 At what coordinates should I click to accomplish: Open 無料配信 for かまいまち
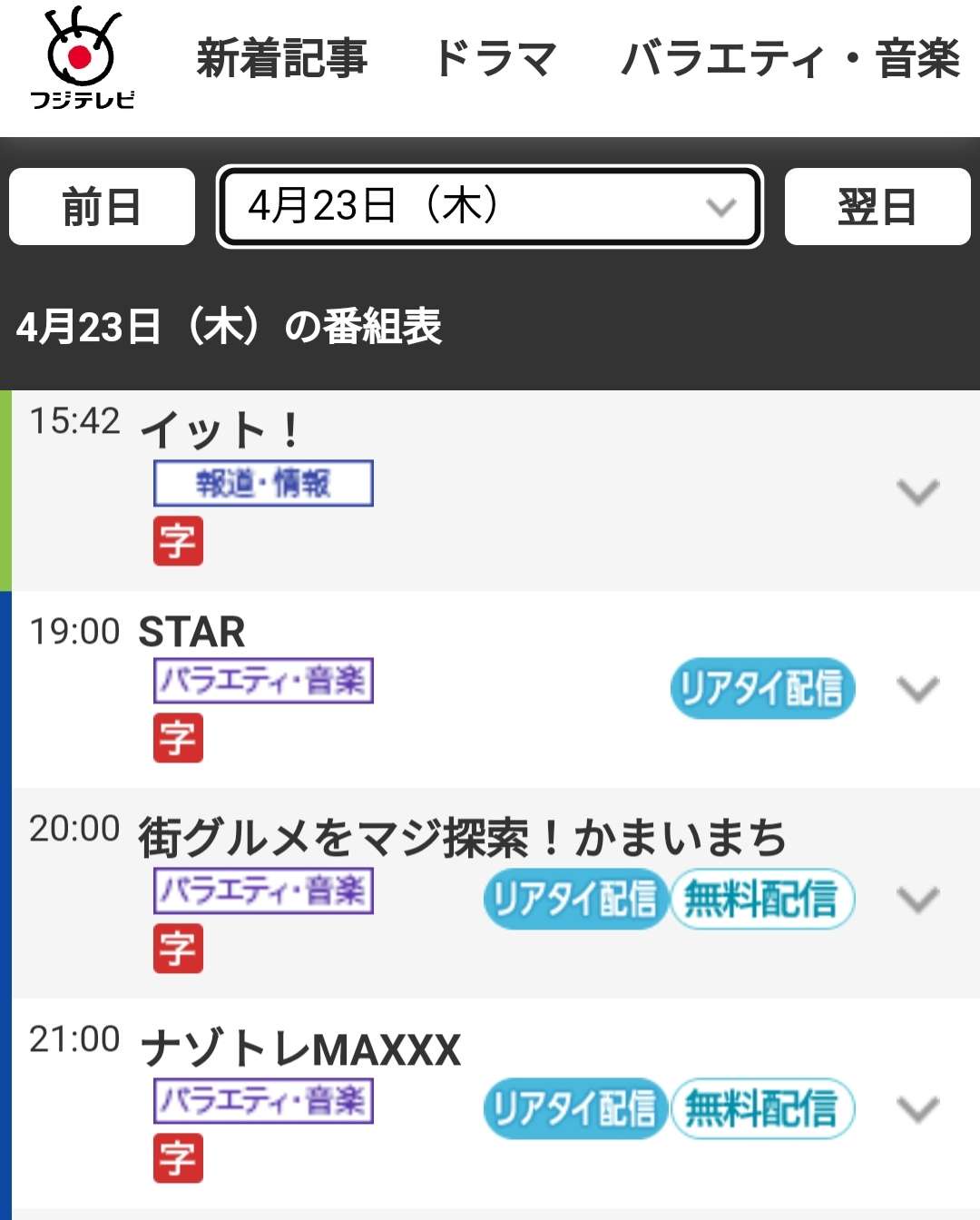point(762,899)
